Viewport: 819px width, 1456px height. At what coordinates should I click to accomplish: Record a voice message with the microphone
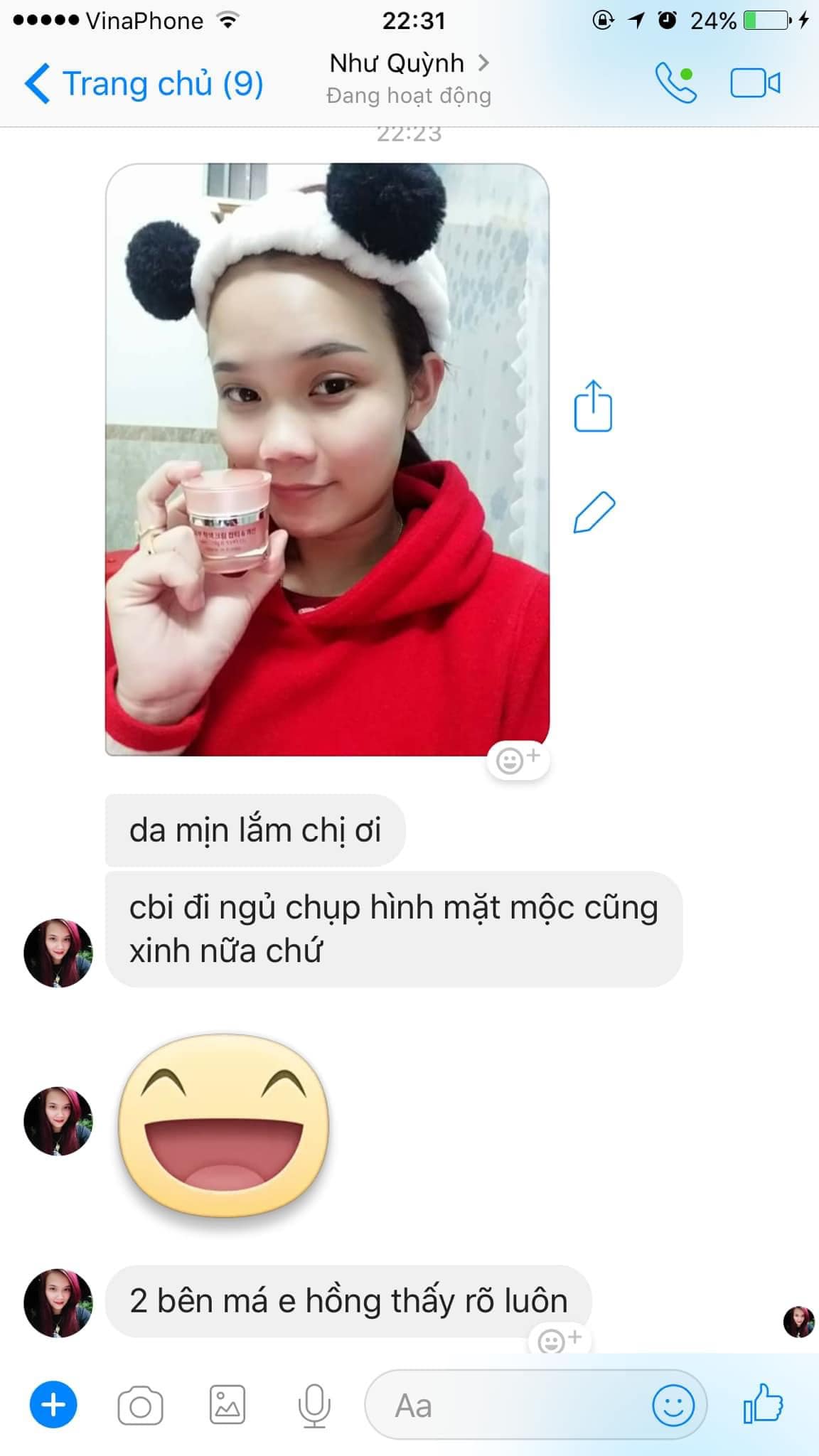coord(314,1406)
